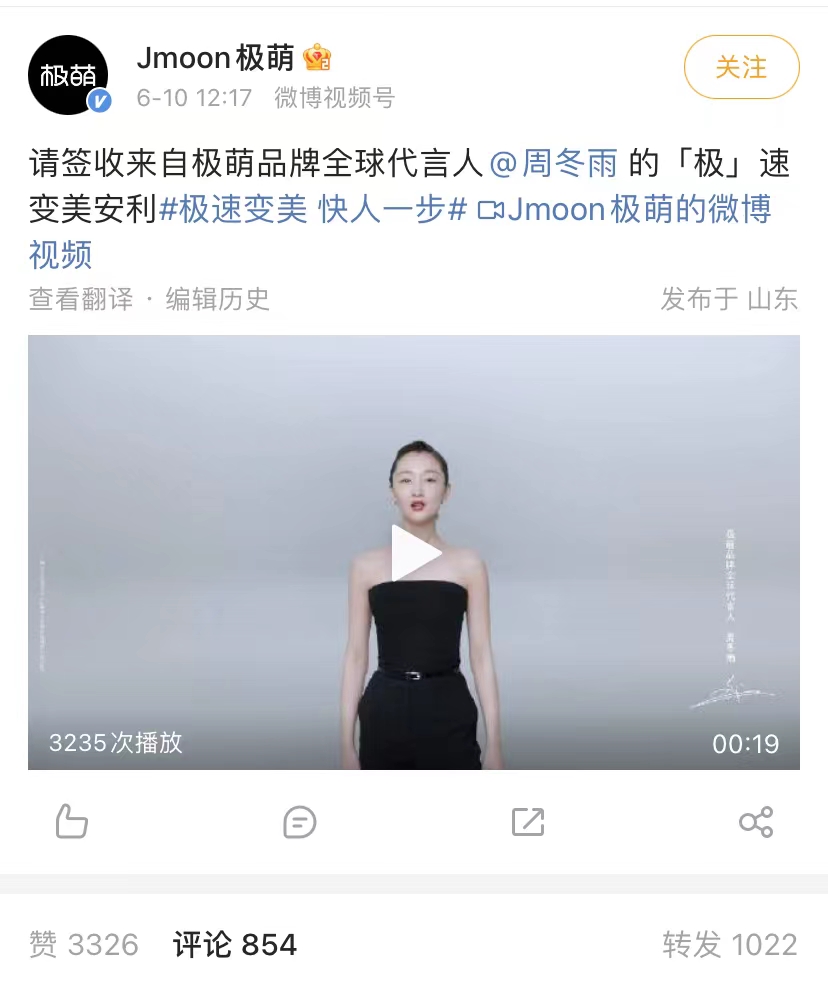Click the Jmoon极萌 profile avatar
The width and height of the screenshot is (828, 988).
[68, 68]
